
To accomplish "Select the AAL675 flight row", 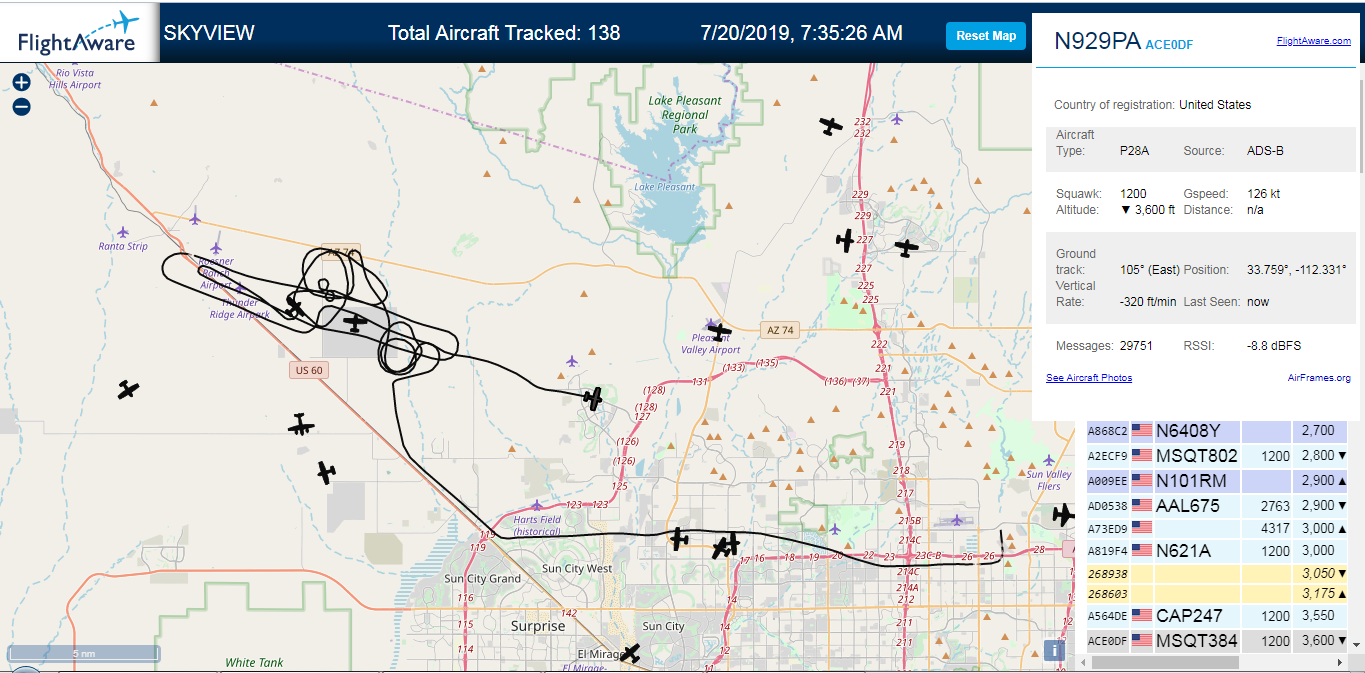I will 1216,506.
